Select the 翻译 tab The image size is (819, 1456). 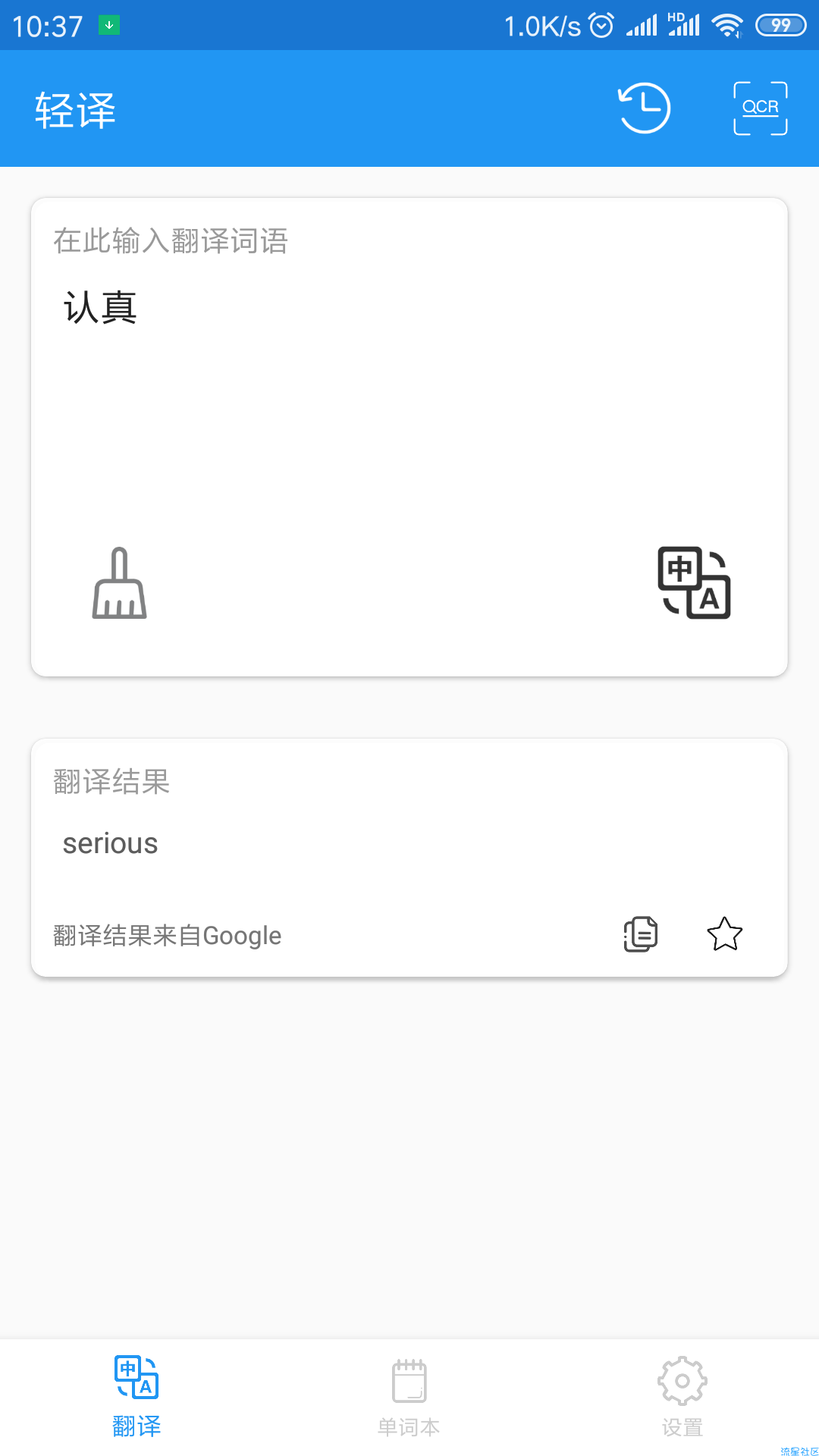click(136, 1398)
